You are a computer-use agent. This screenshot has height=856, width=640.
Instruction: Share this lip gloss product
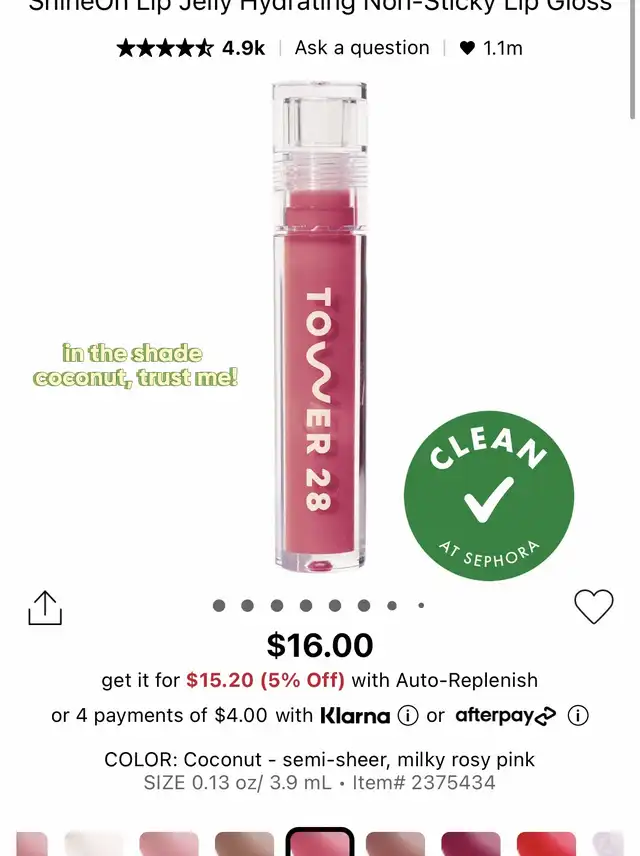tap(45, 607)
